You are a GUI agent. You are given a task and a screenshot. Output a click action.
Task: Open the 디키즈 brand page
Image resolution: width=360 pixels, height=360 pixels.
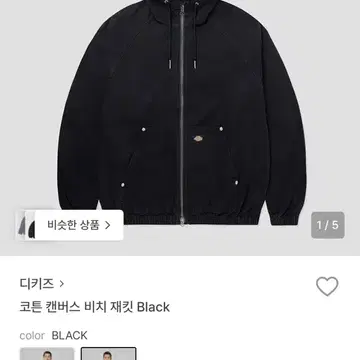[x=41, y=284]
